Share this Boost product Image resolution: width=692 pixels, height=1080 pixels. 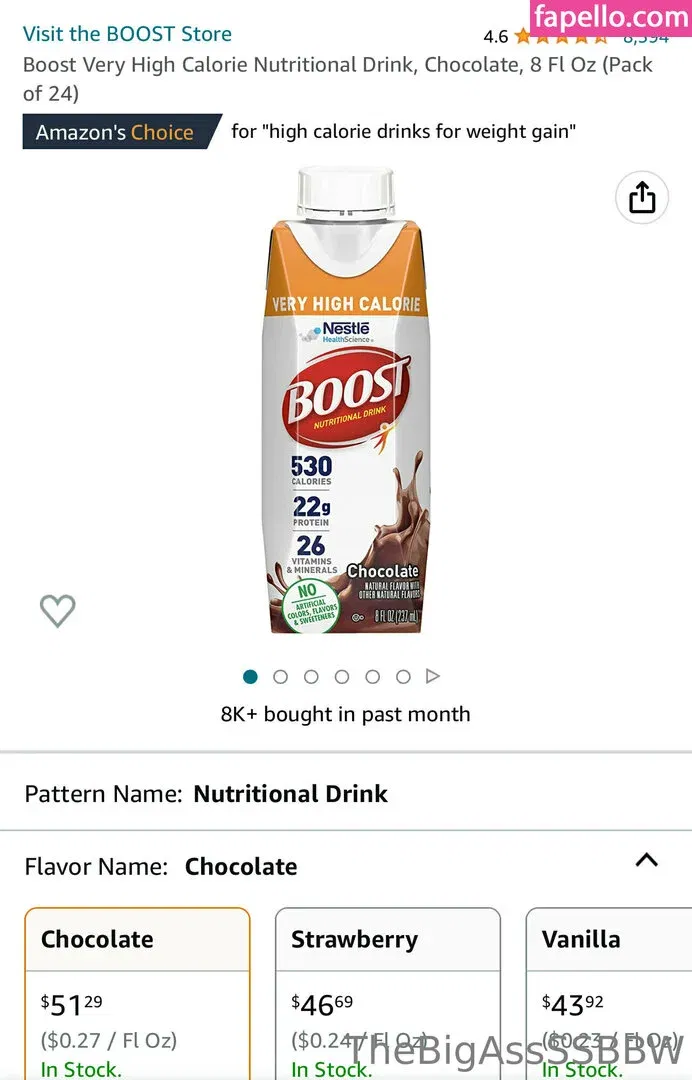(x=642, y=198)
